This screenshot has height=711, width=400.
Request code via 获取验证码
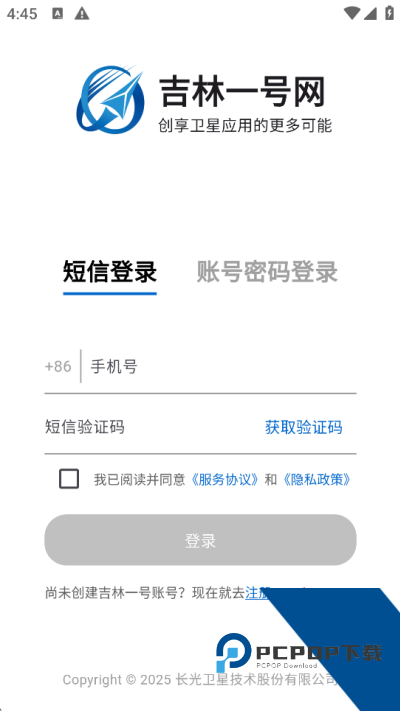point(303,427)
